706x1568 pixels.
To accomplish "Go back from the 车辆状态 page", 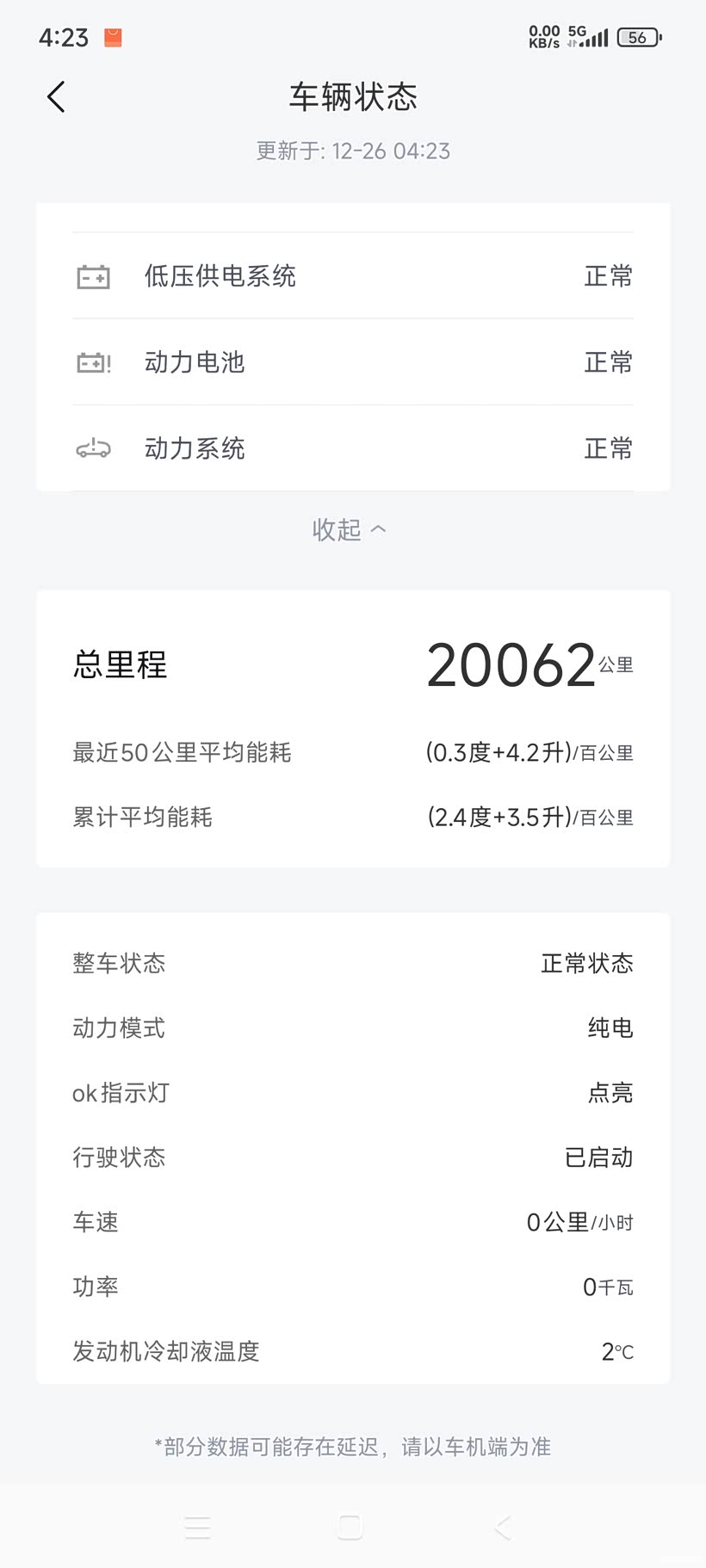I will pos(56,97).
